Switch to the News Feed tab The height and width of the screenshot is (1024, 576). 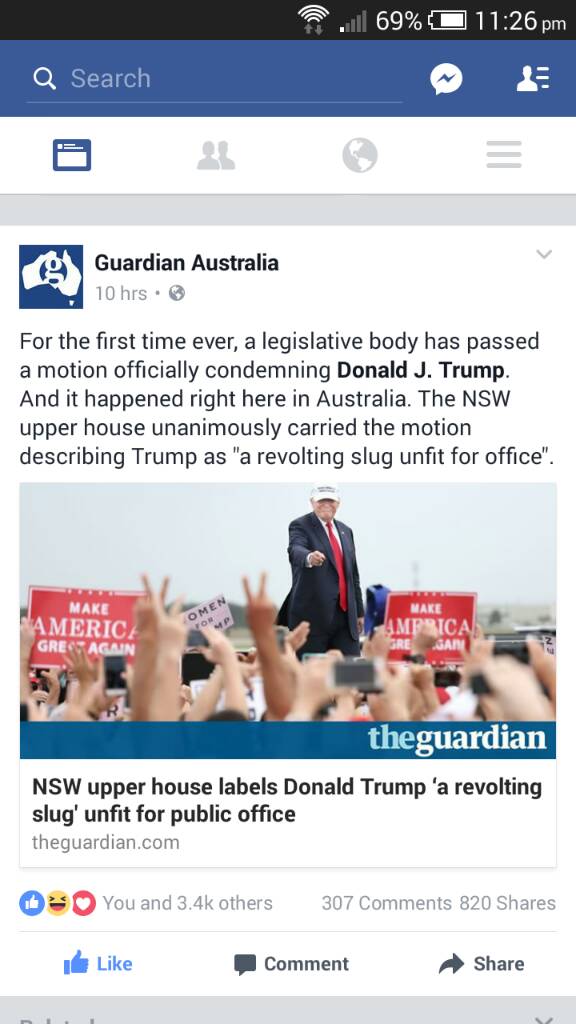coord(72,155)
